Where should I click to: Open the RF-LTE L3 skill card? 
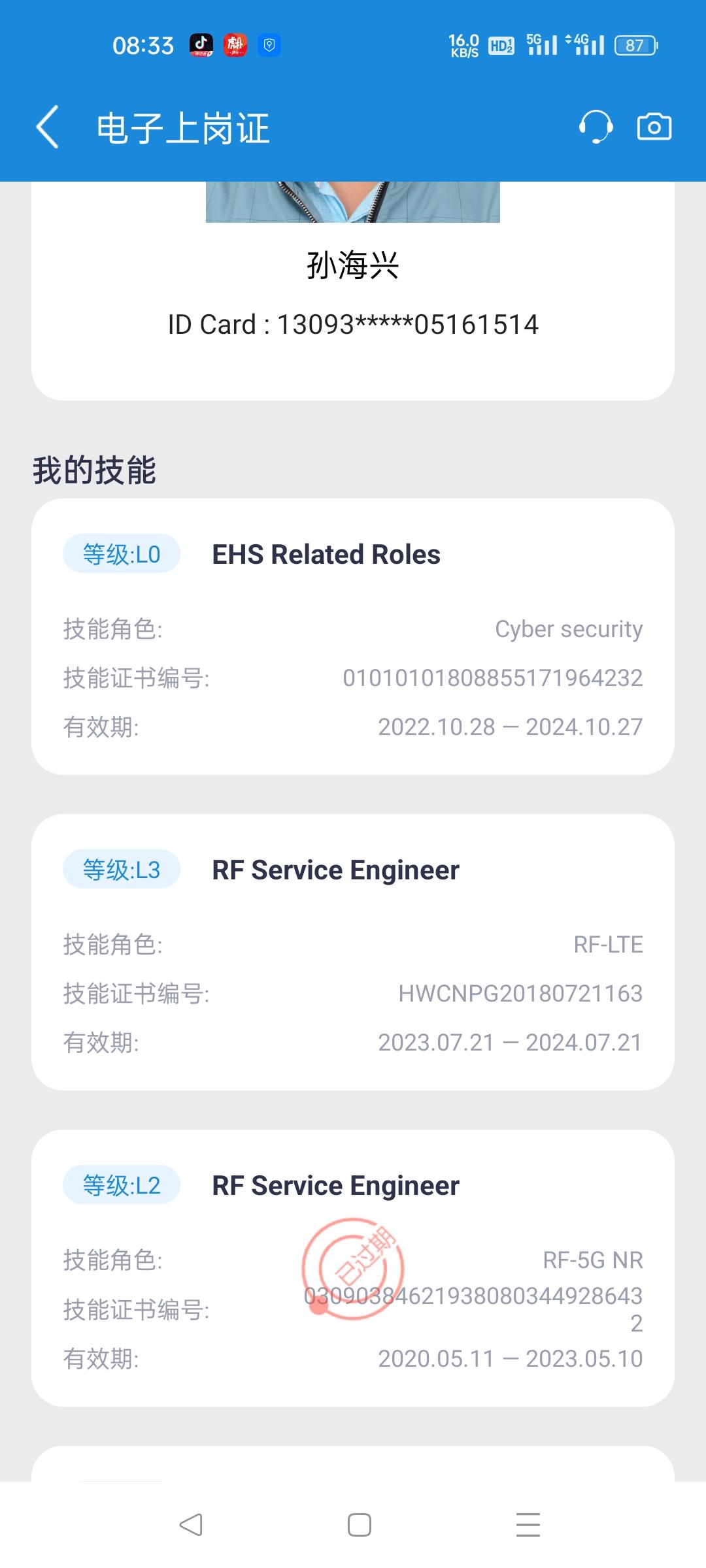353,952
